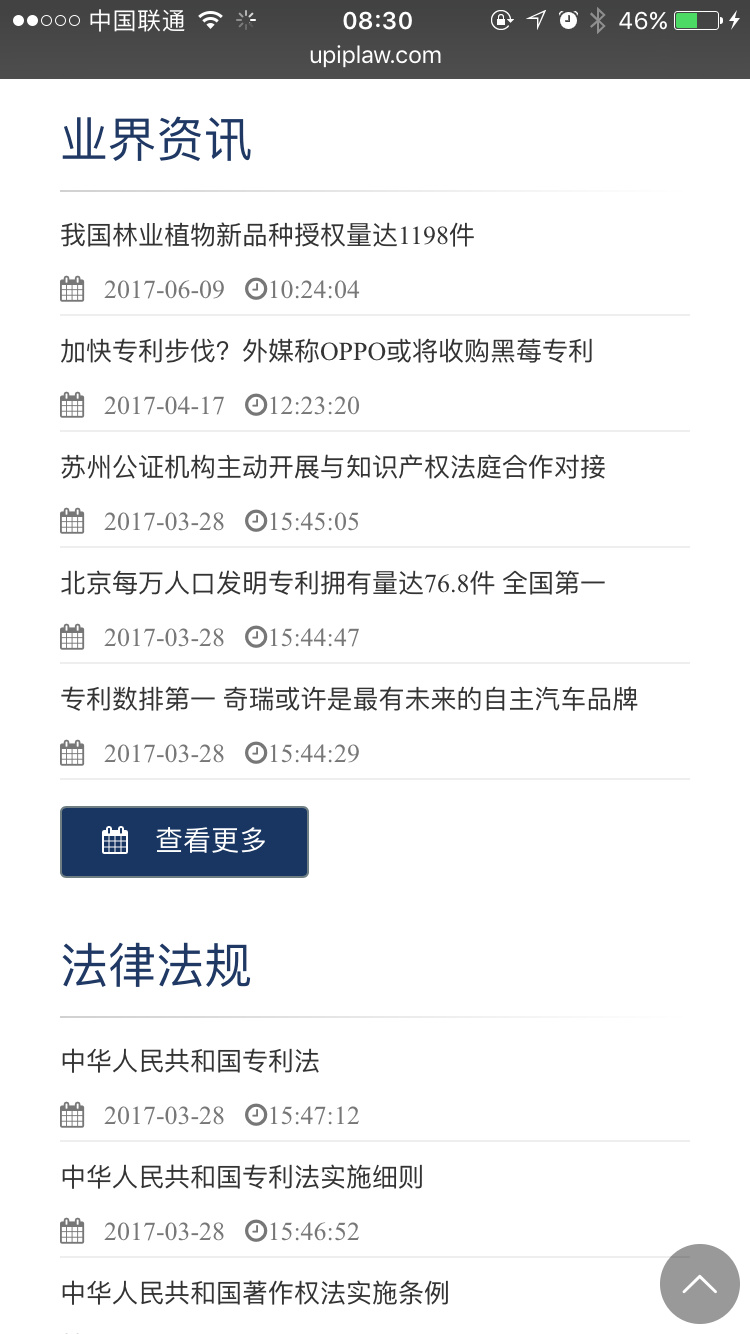The height and width of the screenshot is (1334, 750).
Task: Open 北京每万人口发明专利拥有量 article
Action: 333,583
